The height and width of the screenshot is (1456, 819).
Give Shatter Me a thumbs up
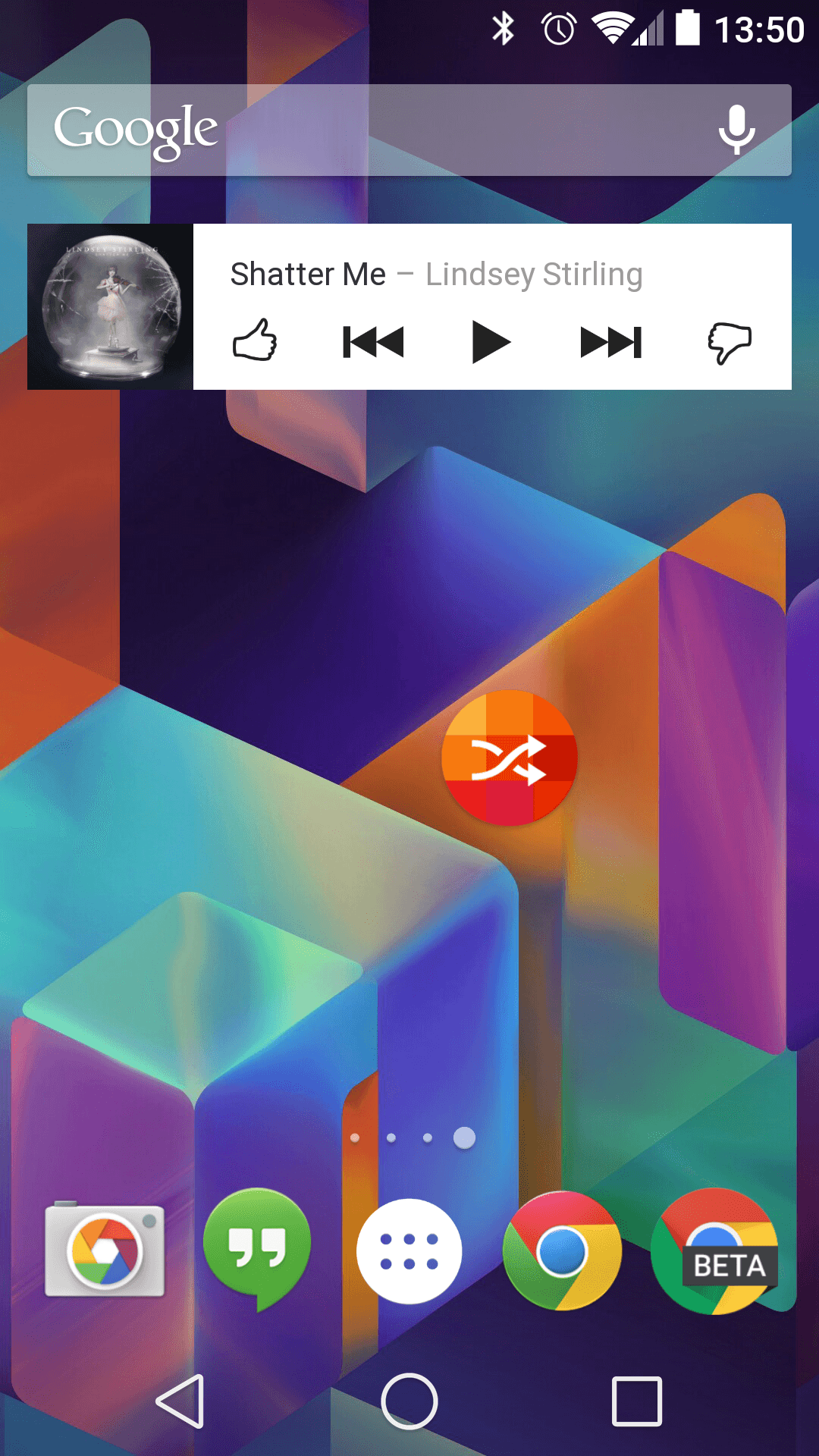point(255,341)
